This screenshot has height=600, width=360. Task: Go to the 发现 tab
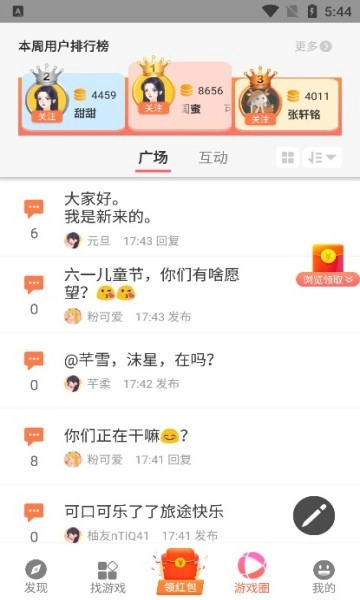pyautogui.click(x=36, y=576)
